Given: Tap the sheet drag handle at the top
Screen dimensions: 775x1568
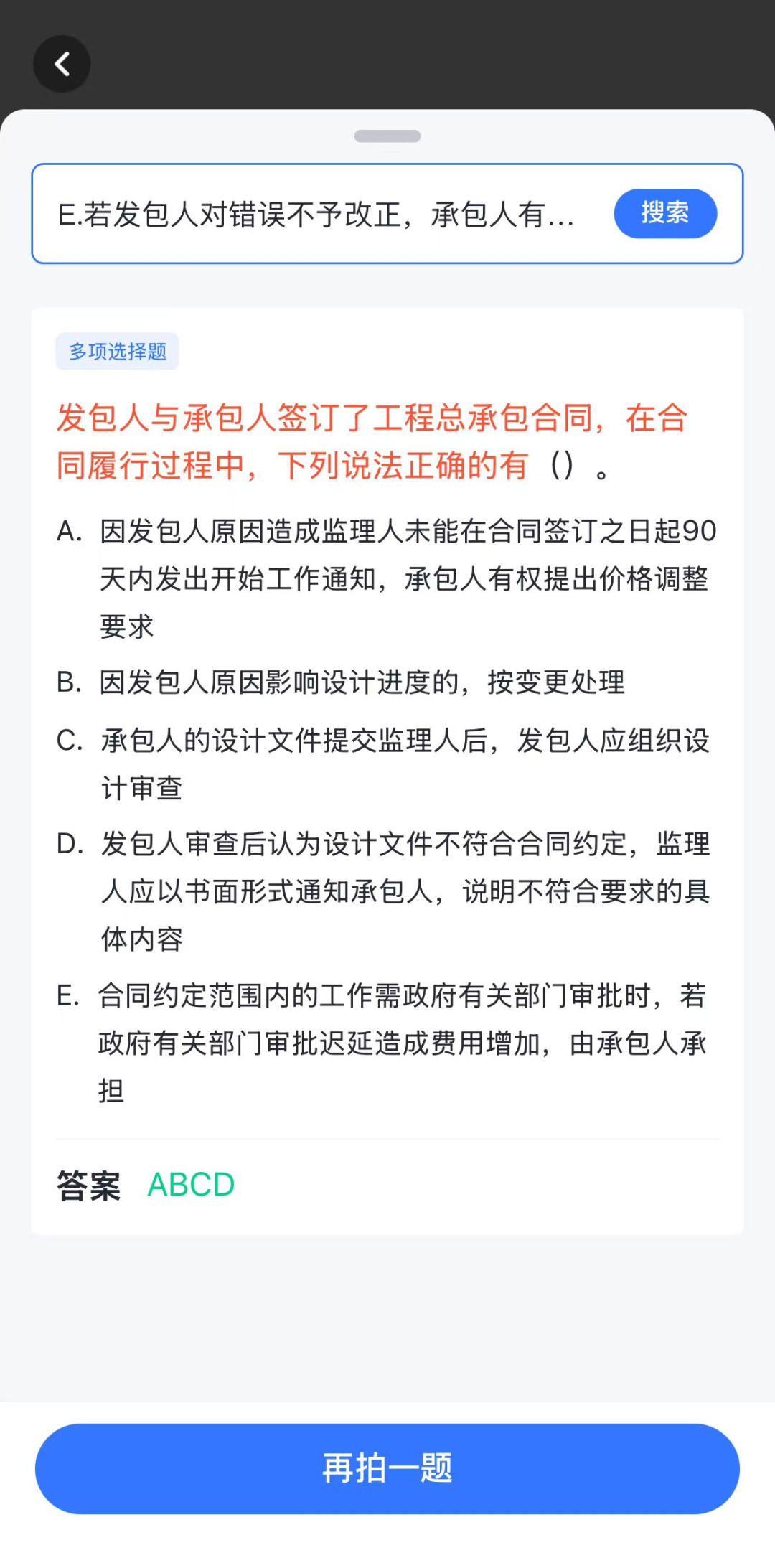Looking at the screenshot, I should (387, 136).
